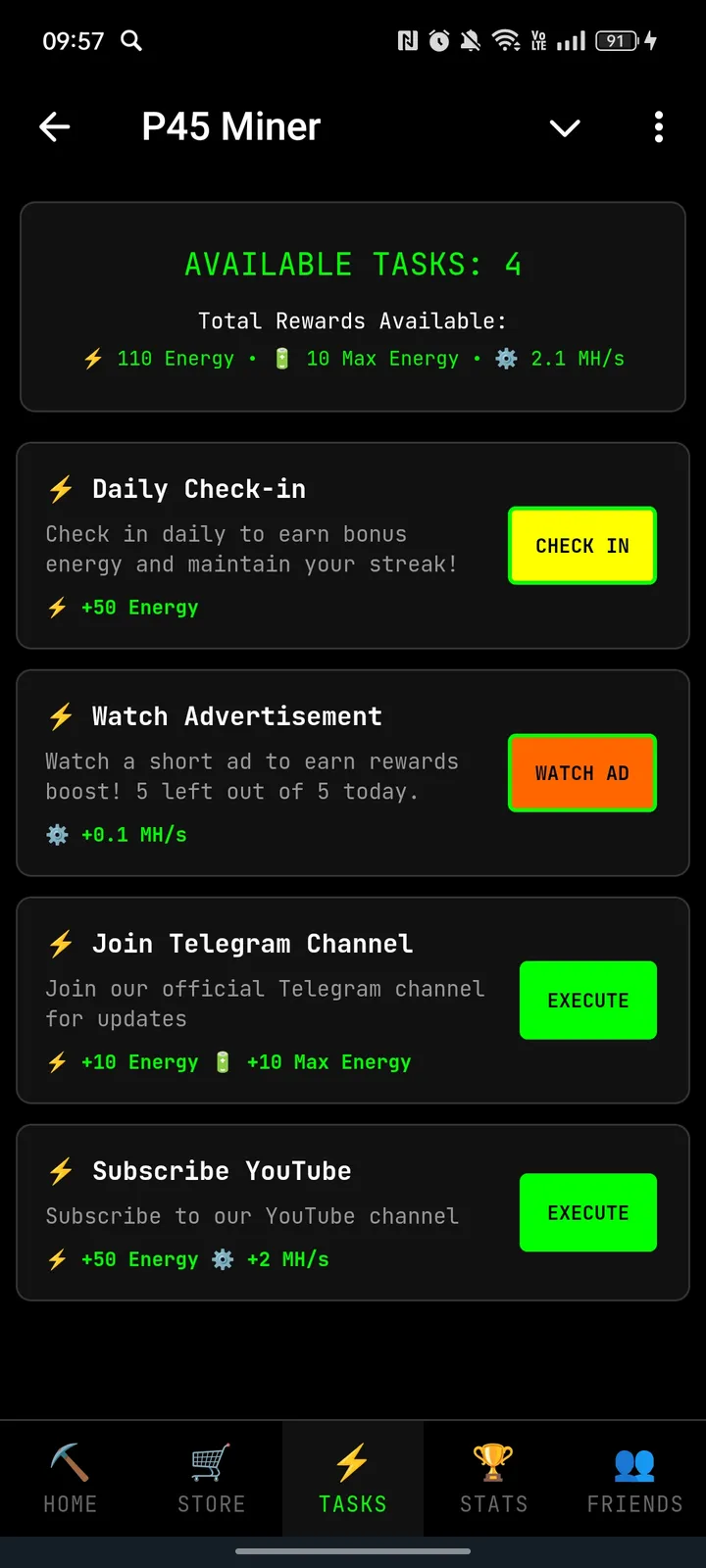Execute the Subscribe YouTube task
Viewport: 706px width, 1568px height.
587,1212
